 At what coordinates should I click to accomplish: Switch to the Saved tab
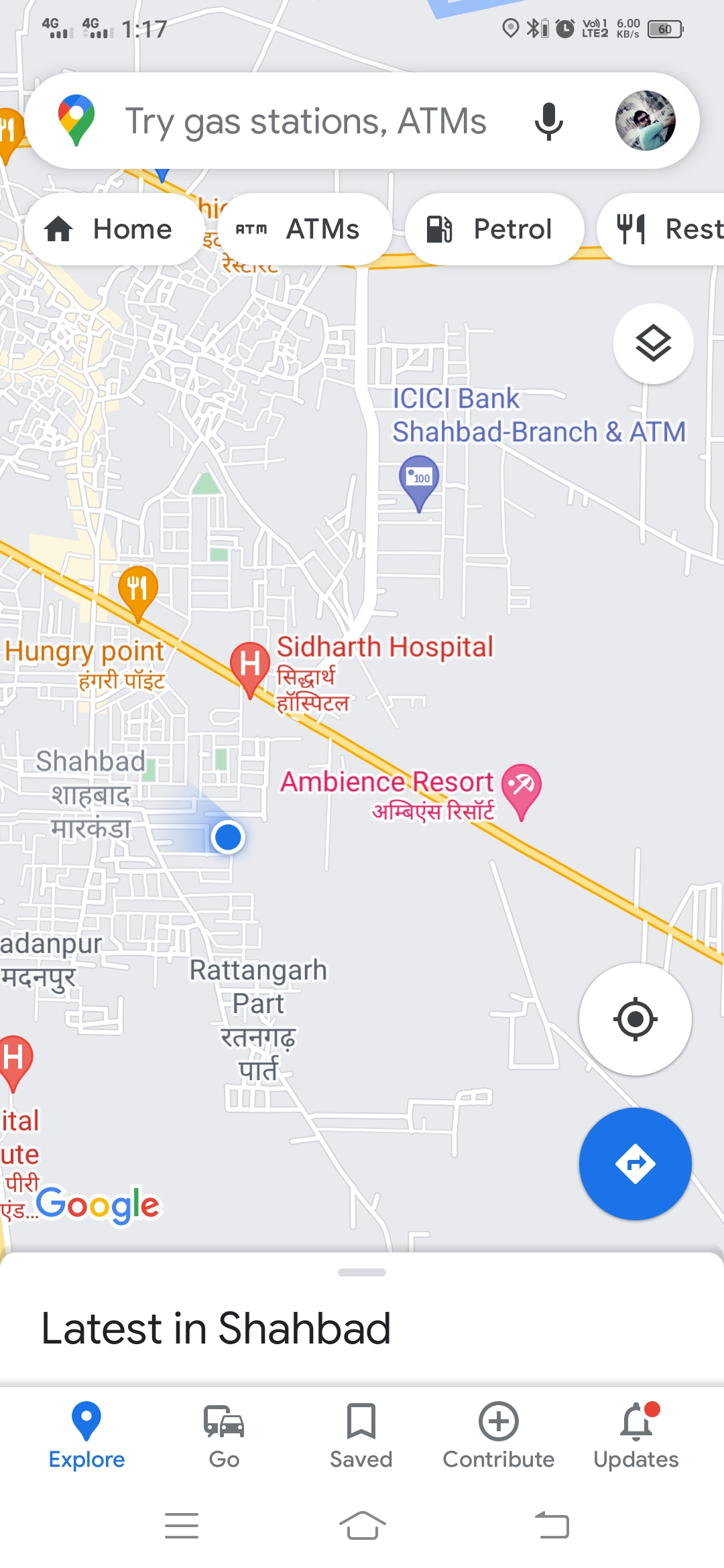click(361, 1435)
